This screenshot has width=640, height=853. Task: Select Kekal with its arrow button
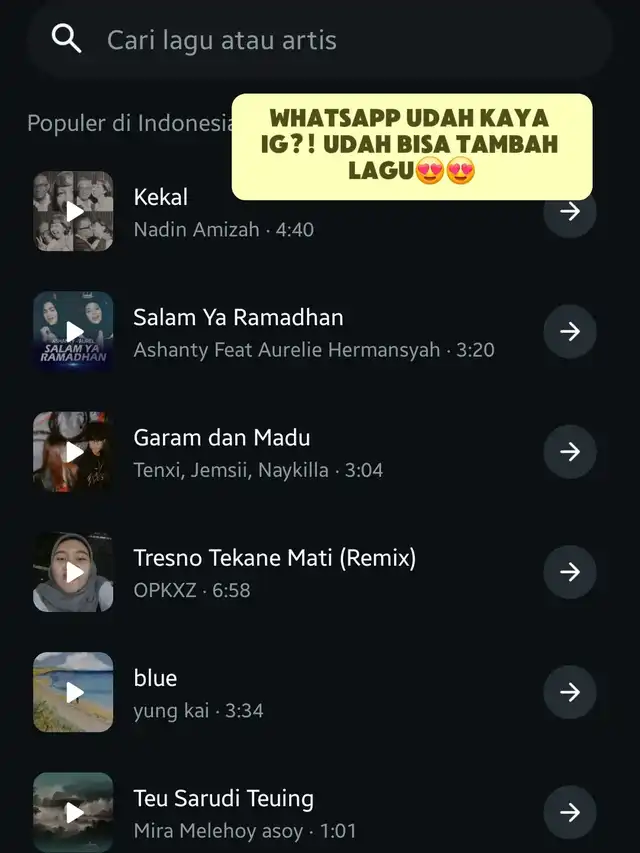[570, 213]
